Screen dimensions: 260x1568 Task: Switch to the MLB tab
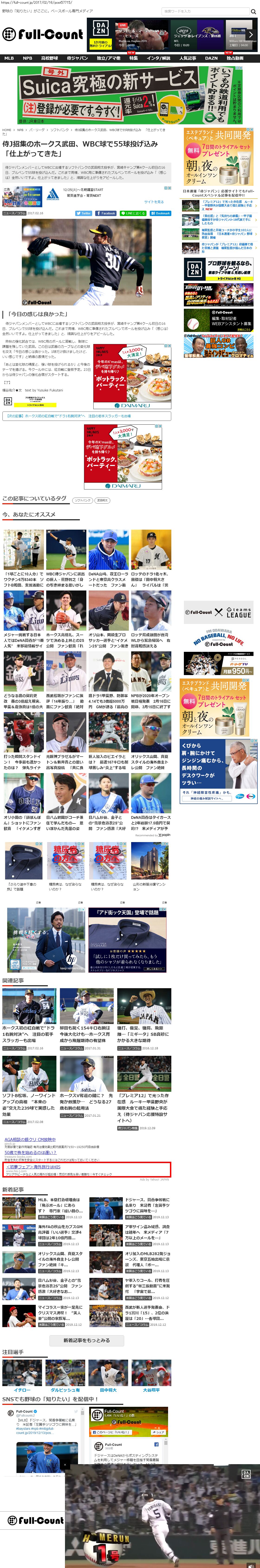tap(9, 59)
